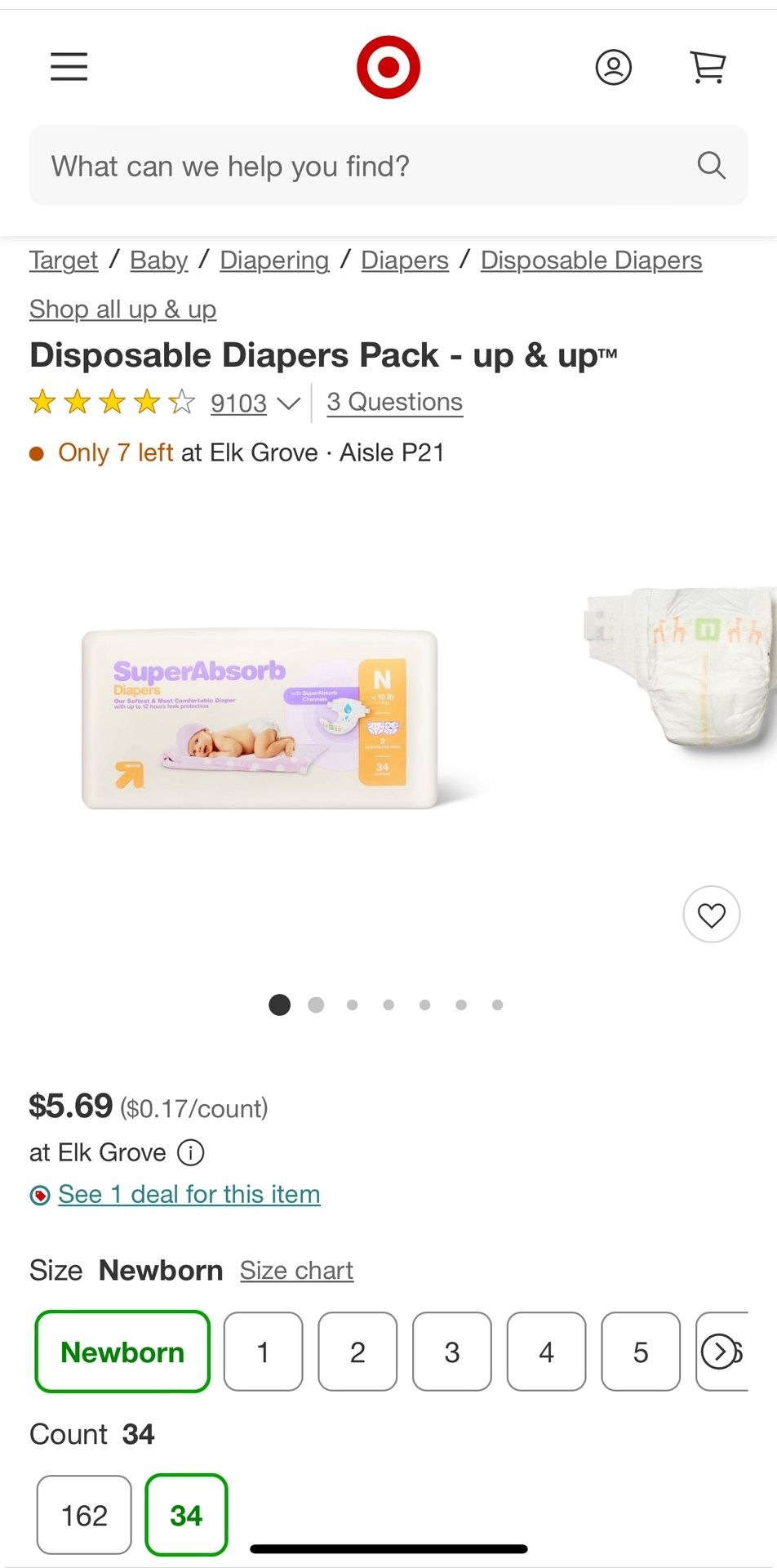
Task: Open the shopping cart
Action: pyautogui.click(x=708, y=67)
